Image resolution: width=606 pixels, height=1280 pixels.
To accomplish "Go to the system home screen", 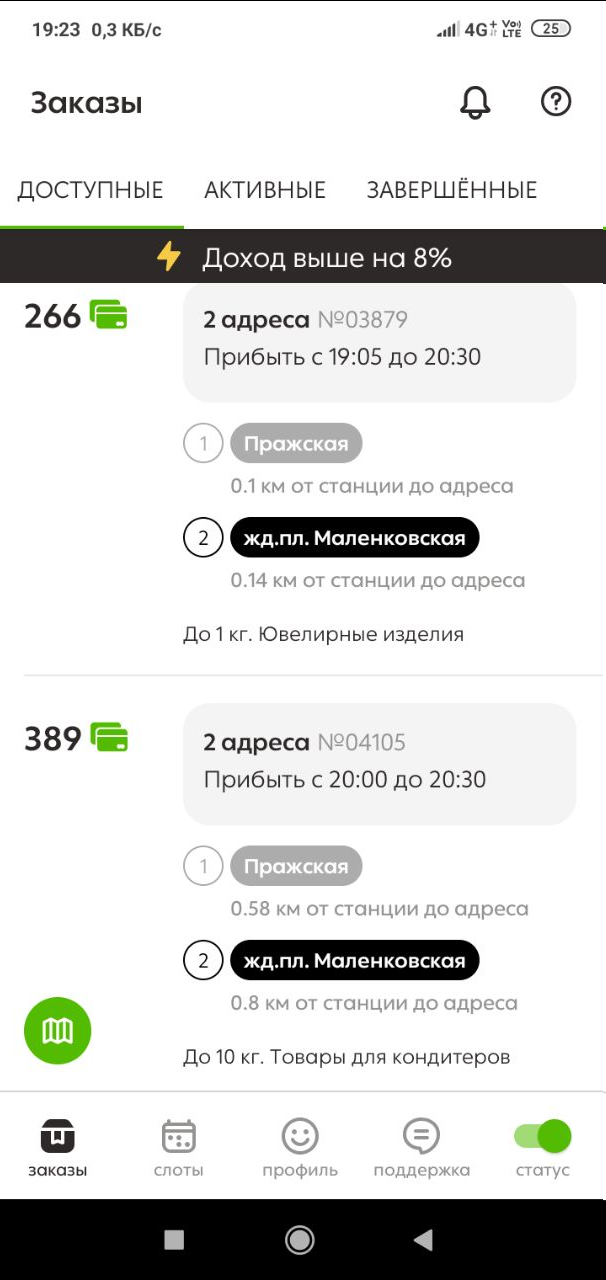I will (x=299, y=1240).
